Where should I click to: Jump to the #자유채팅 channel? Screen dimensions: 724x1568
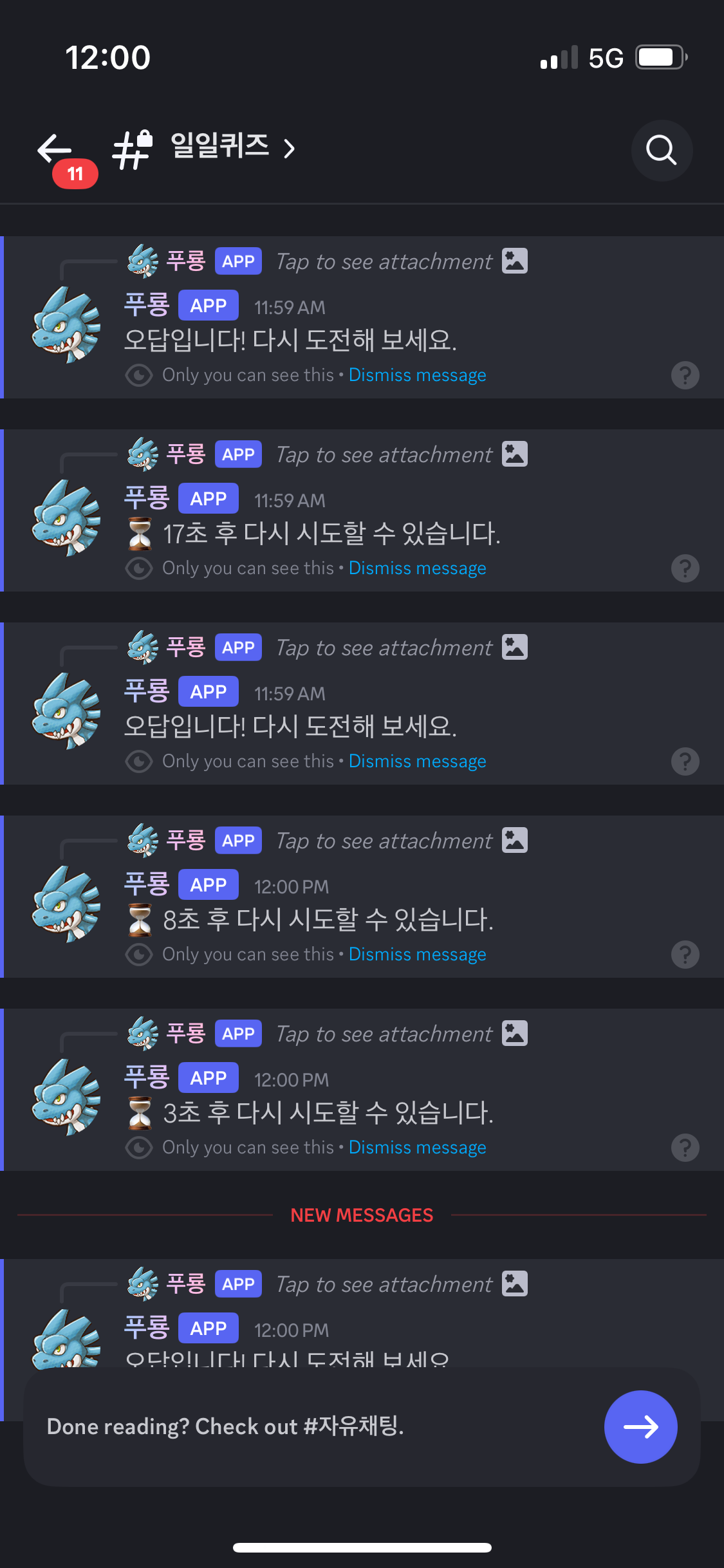(640, 1426)
